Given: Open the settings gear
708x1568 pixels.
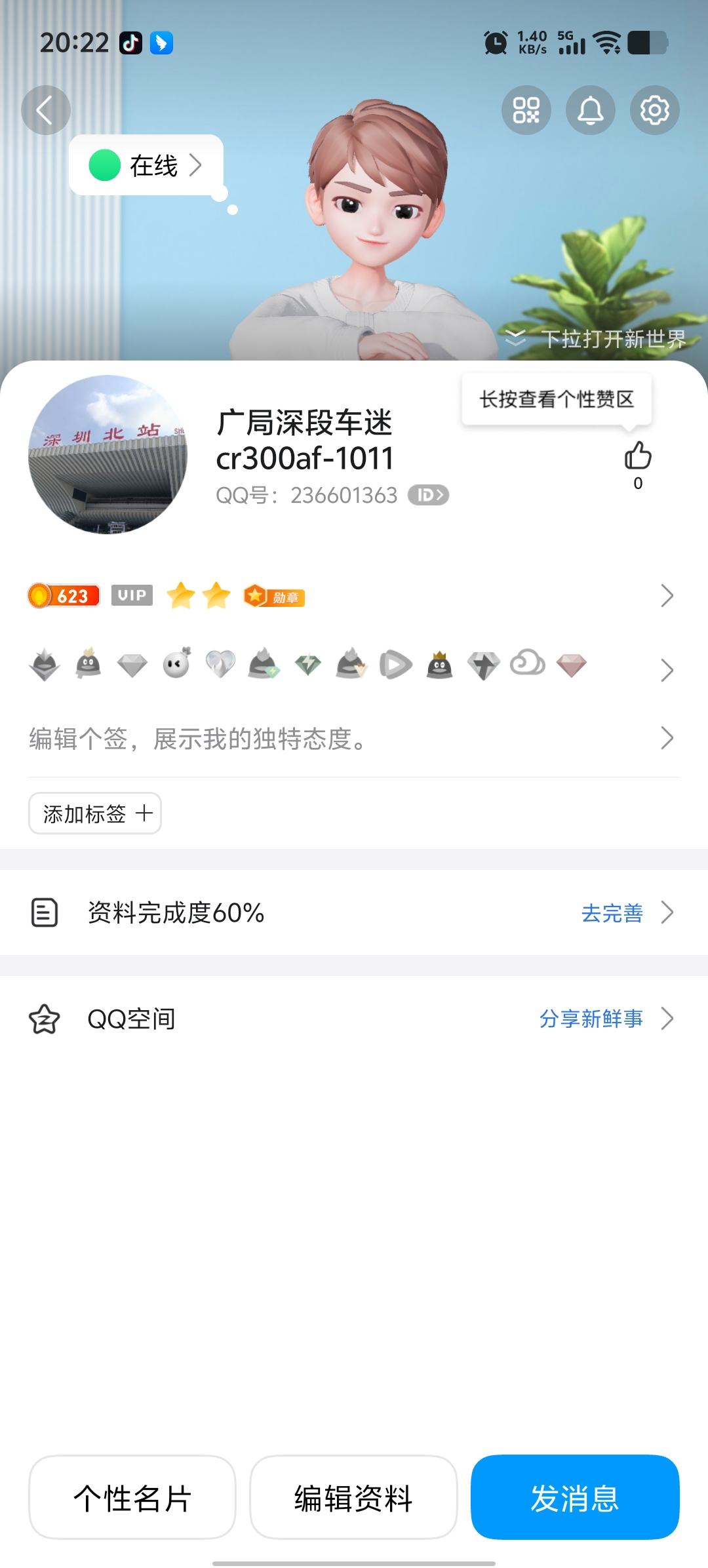Looking at the screenshot, I should click(x=654, y=110).
